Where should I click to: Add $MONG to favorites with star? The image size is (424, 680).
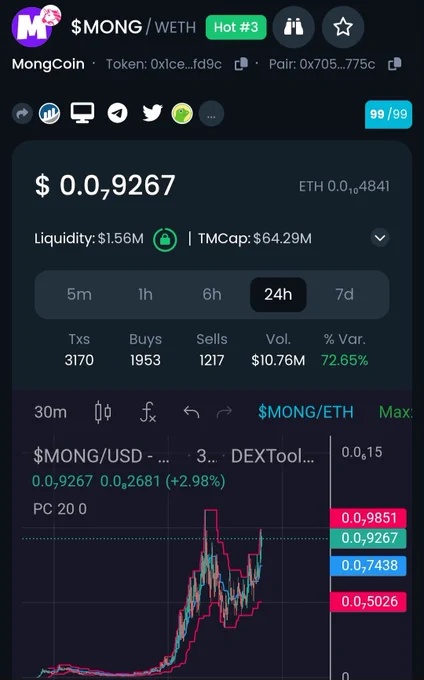(x=343, y=27)
